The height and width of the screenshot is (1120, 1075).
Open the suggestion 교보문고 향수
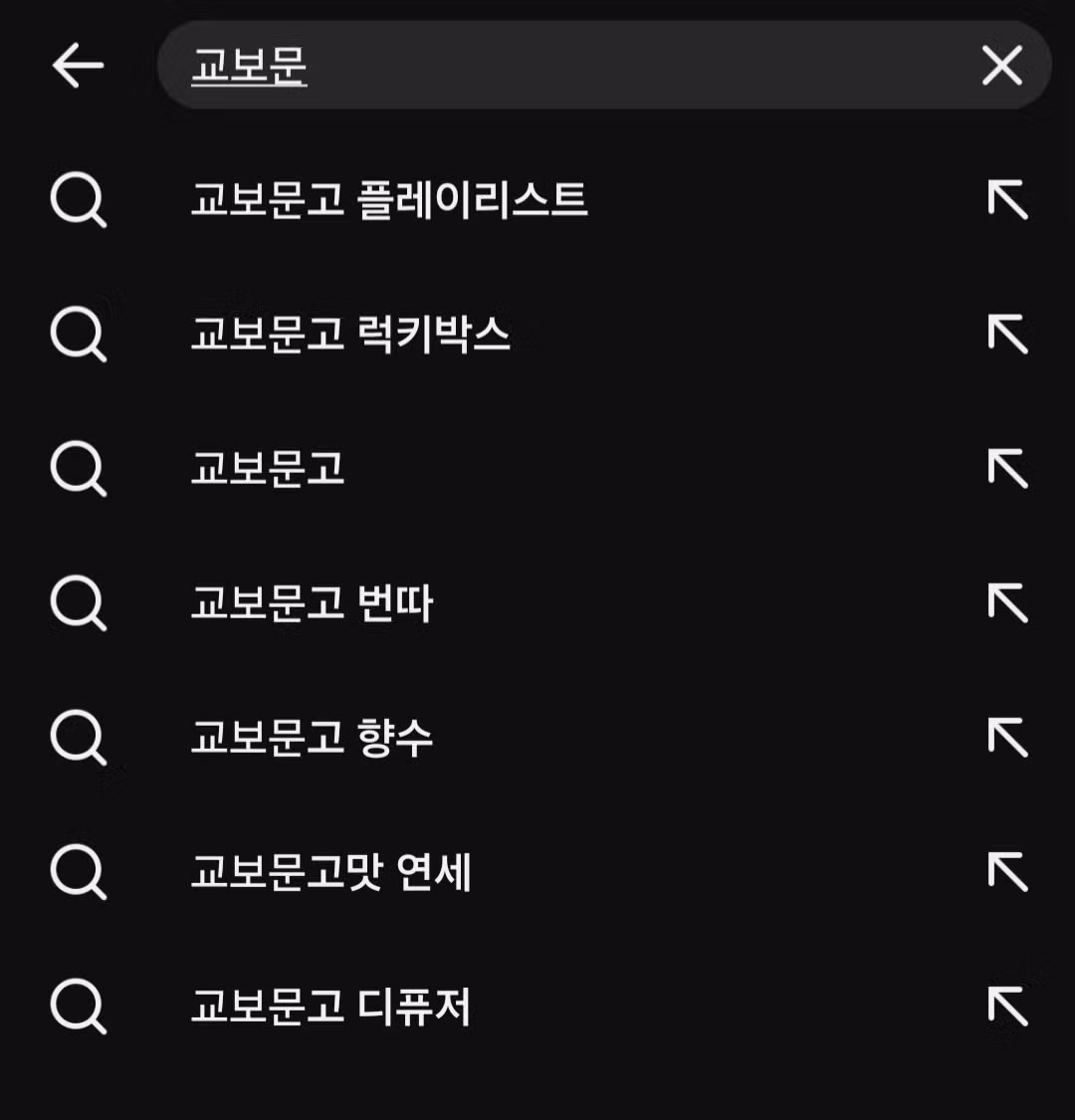[312, 739]
